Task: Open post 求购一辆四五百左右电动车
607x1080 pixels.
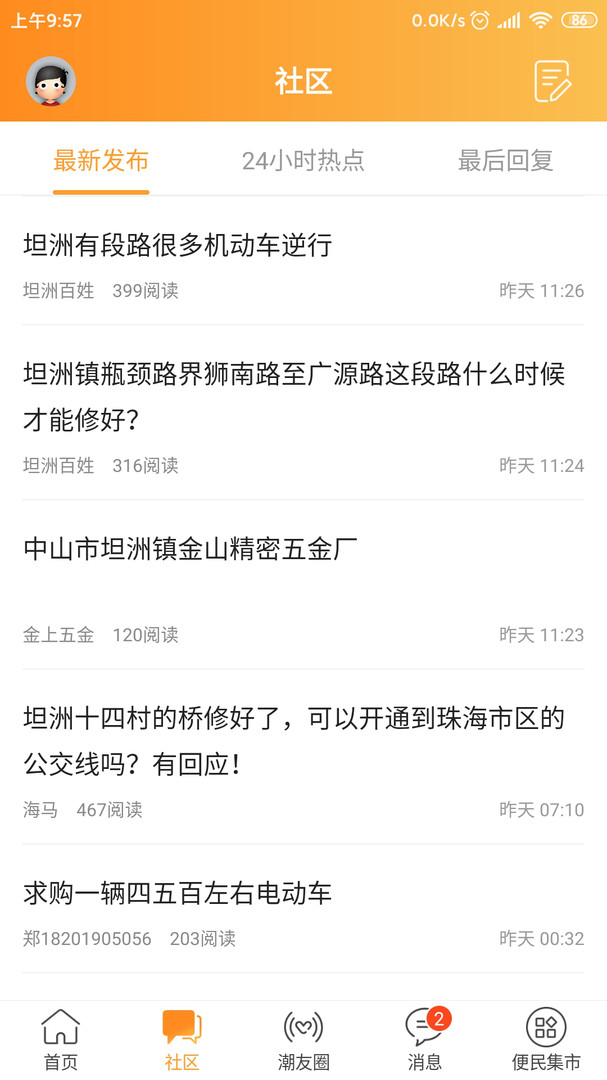Action: [178, 893]
